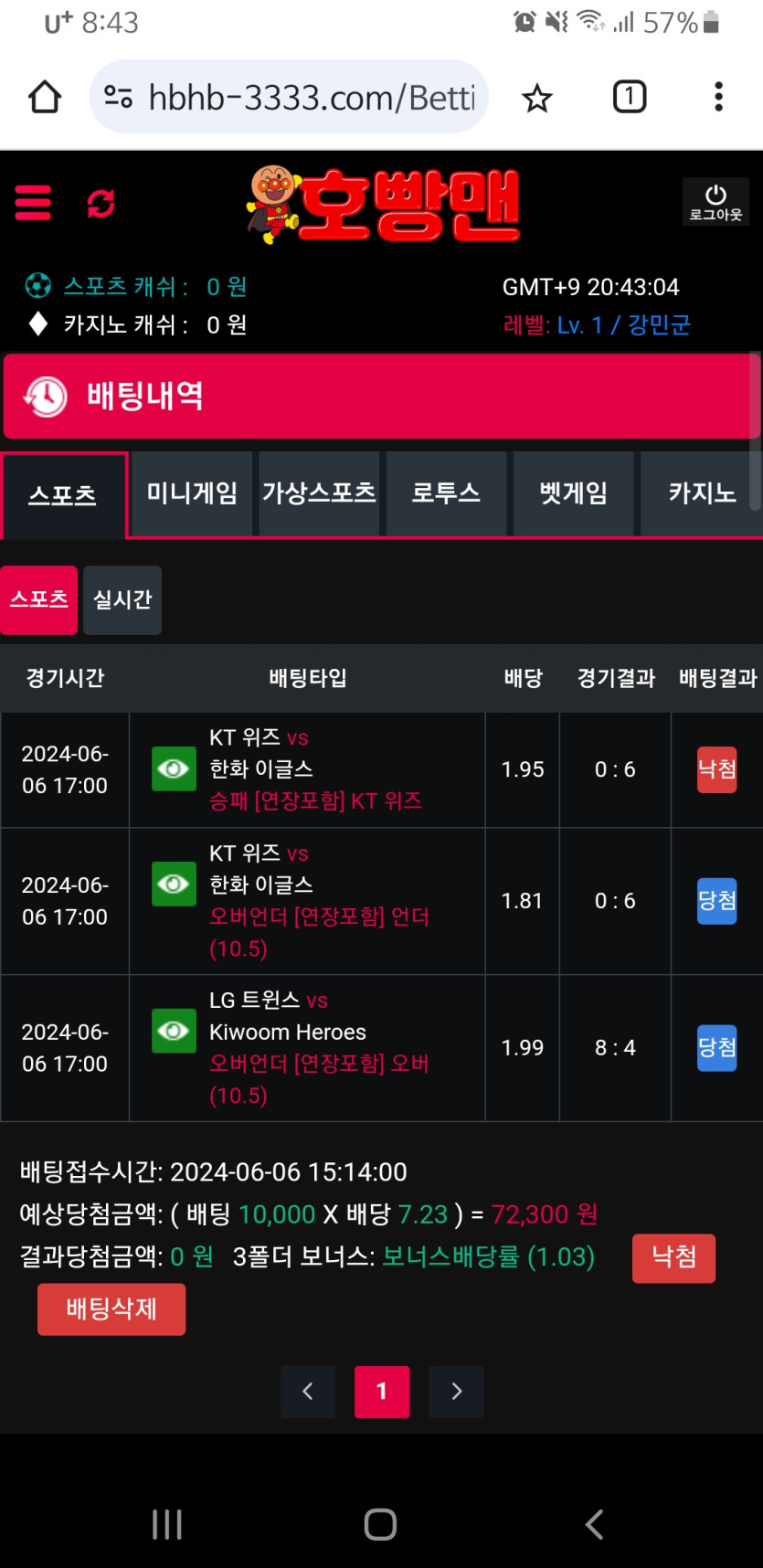The height and width of the screenshot is (1568, 763).
Task: Open the browser tab switcher
Action: coord(630,97)
